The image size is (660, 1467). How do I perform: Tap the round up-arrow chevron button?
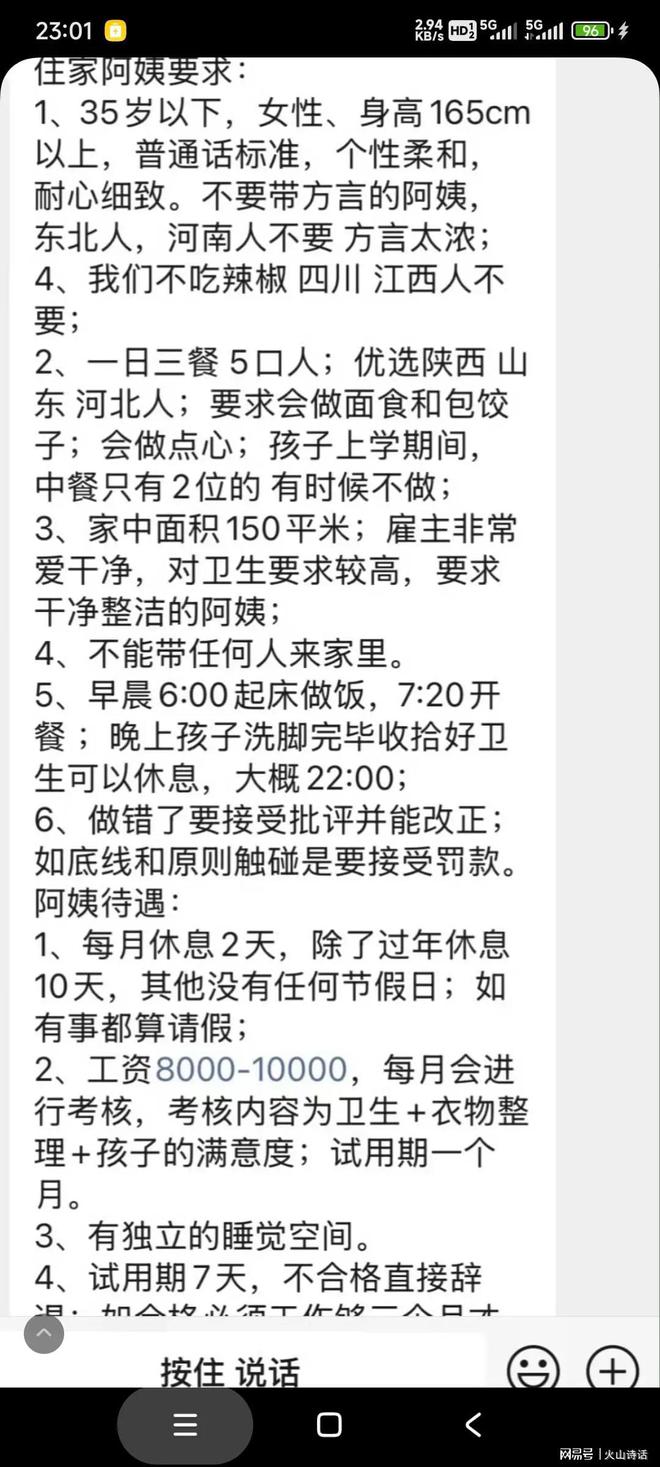coord(44,1333)
